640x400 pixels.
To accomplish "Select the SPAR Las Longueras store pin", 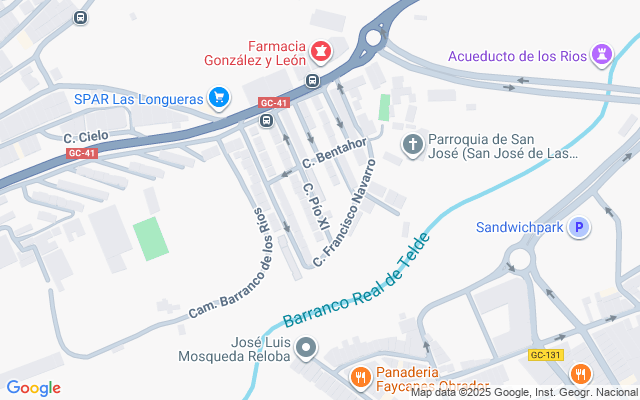I will click(x=219, y=97).
